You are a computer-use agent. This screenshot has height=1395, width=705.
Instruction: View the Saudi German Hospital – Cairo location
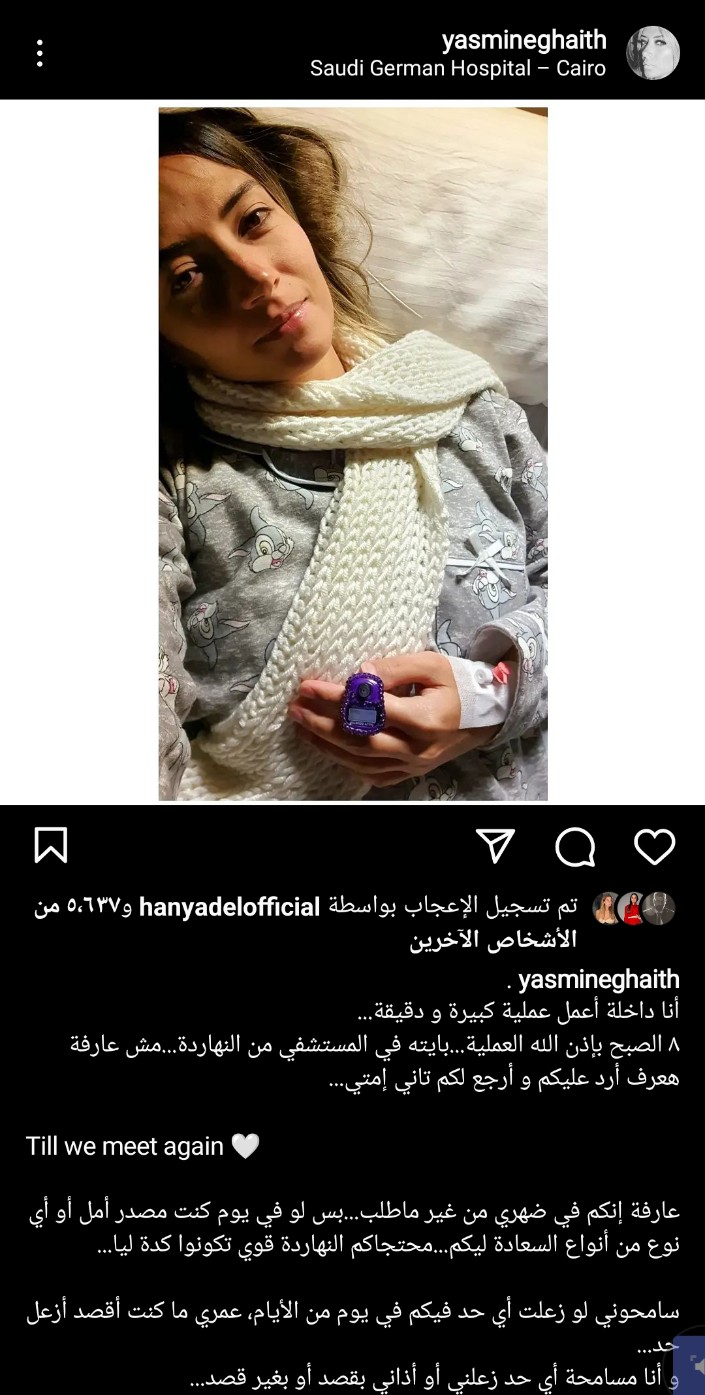(x=458, y=70)
